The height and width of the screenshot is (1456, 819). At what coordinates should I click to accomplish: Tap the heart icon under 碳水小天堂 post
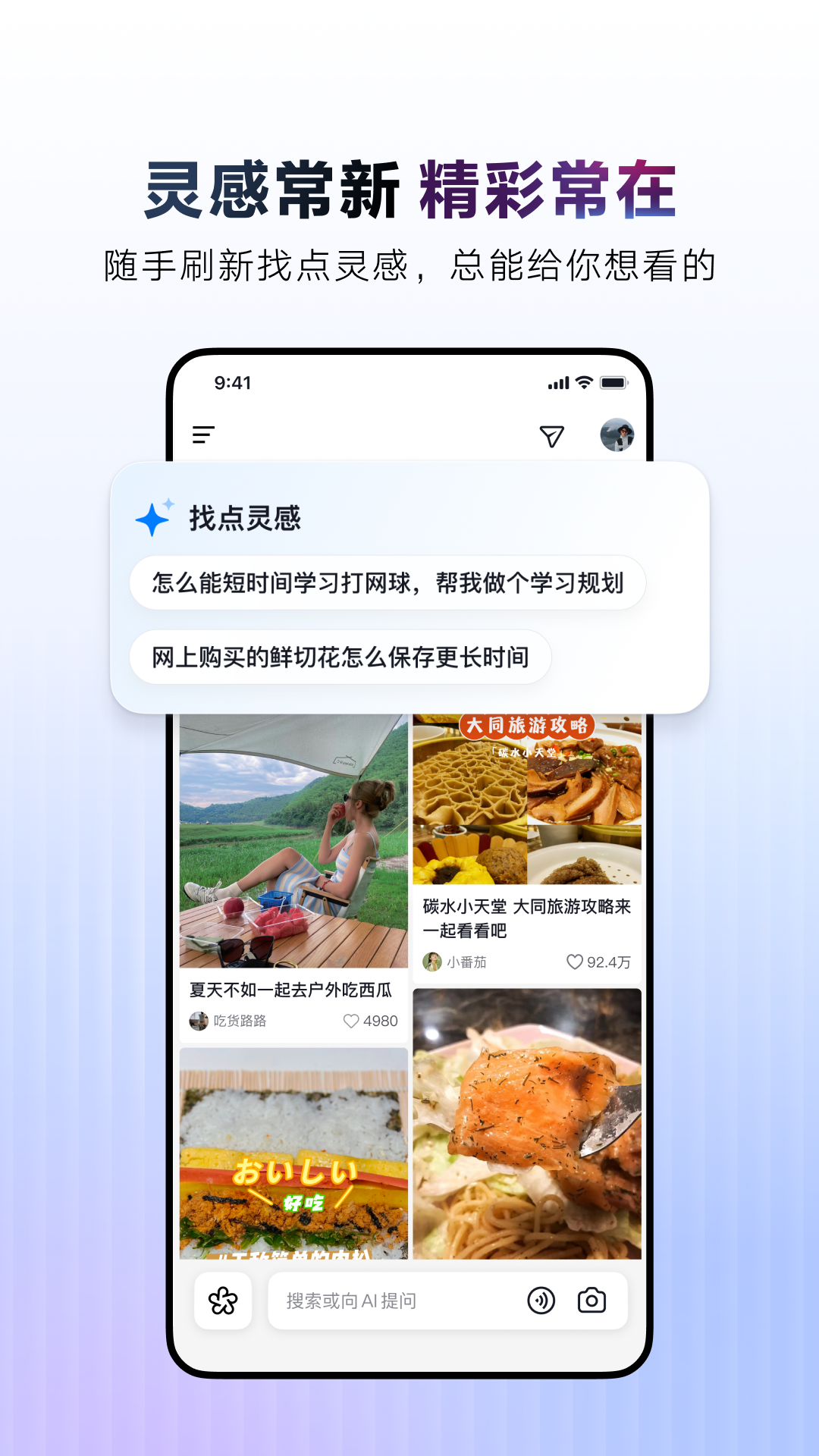pyautogui.click(x=574, y=962)
